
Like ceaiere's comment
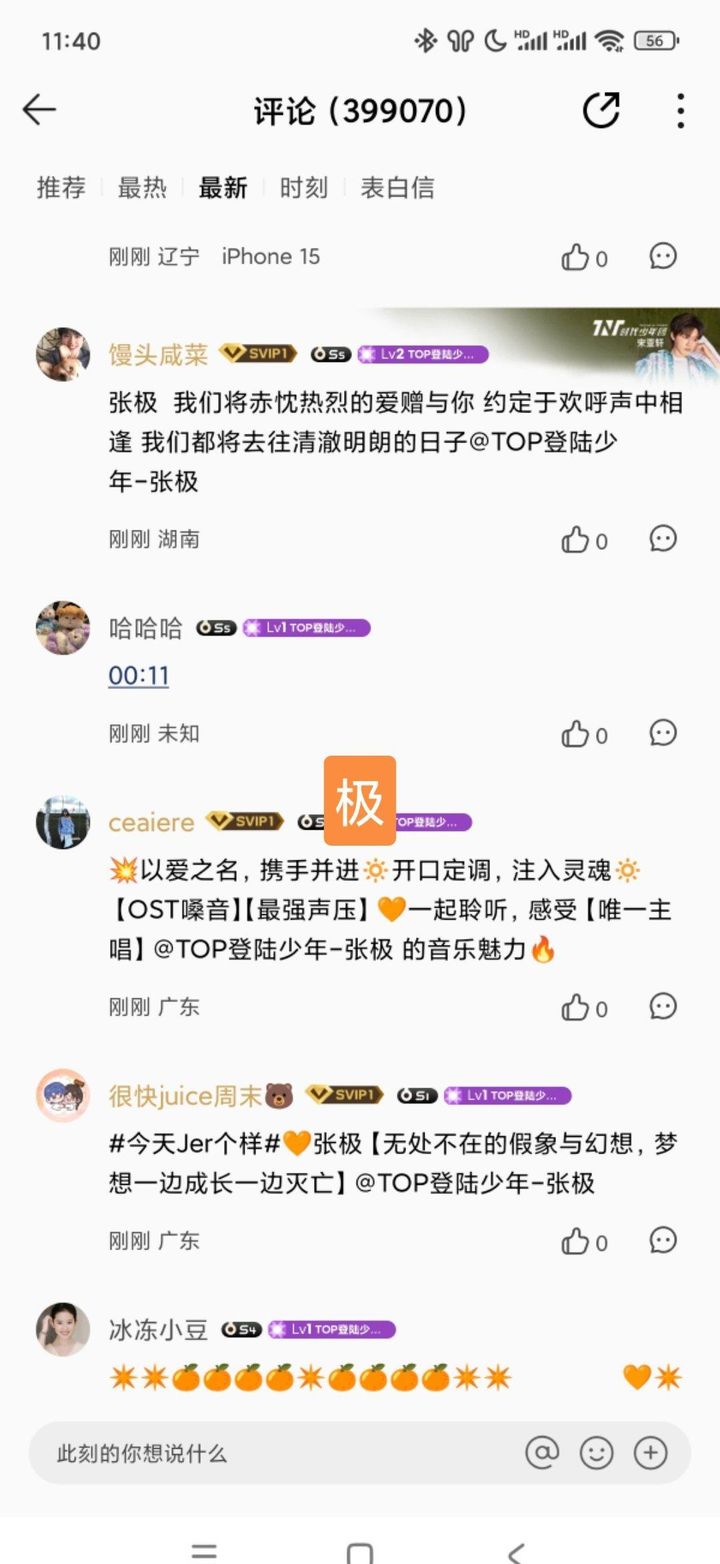(x=576, y=1008)
